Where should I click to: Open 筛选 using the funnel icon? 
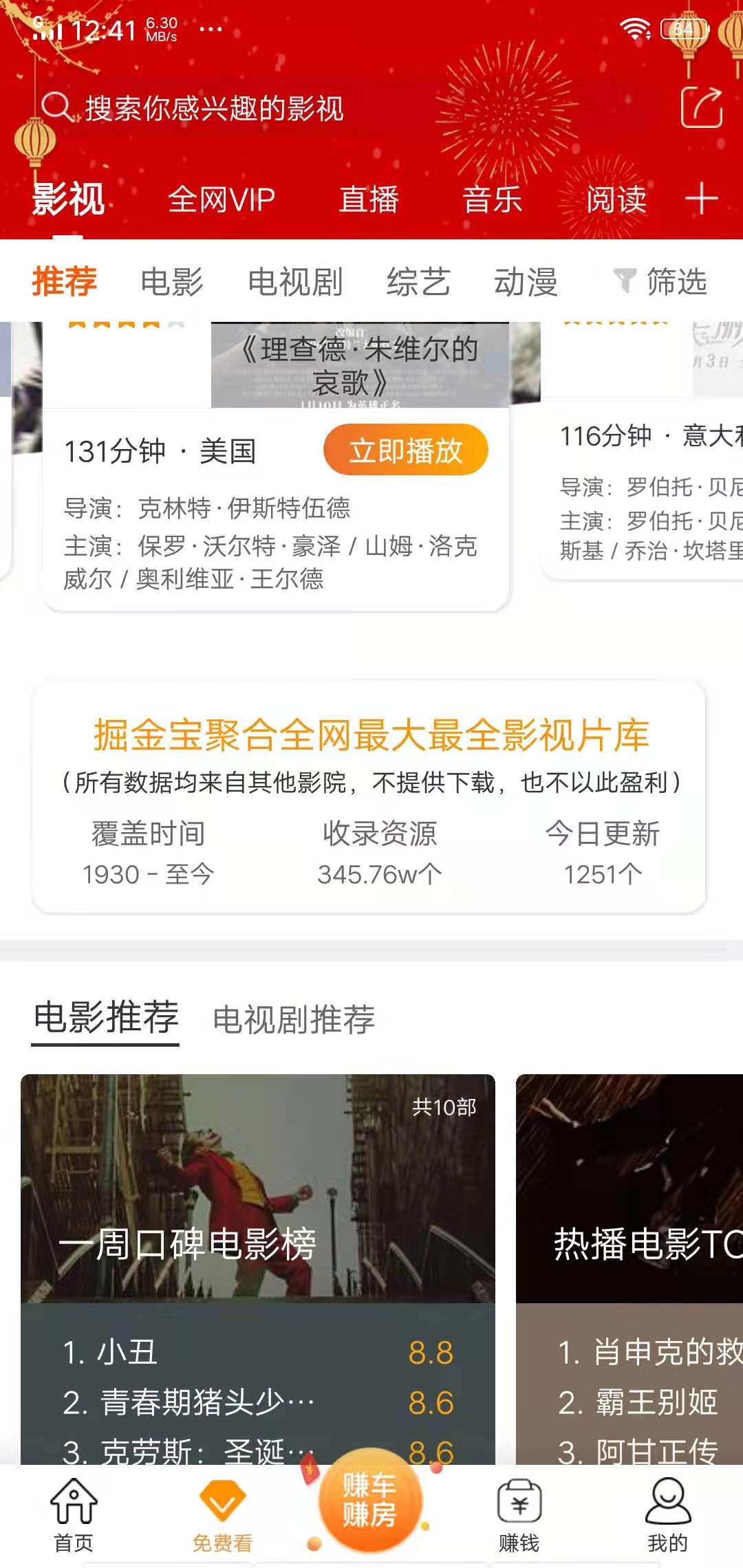coord(660,282)
